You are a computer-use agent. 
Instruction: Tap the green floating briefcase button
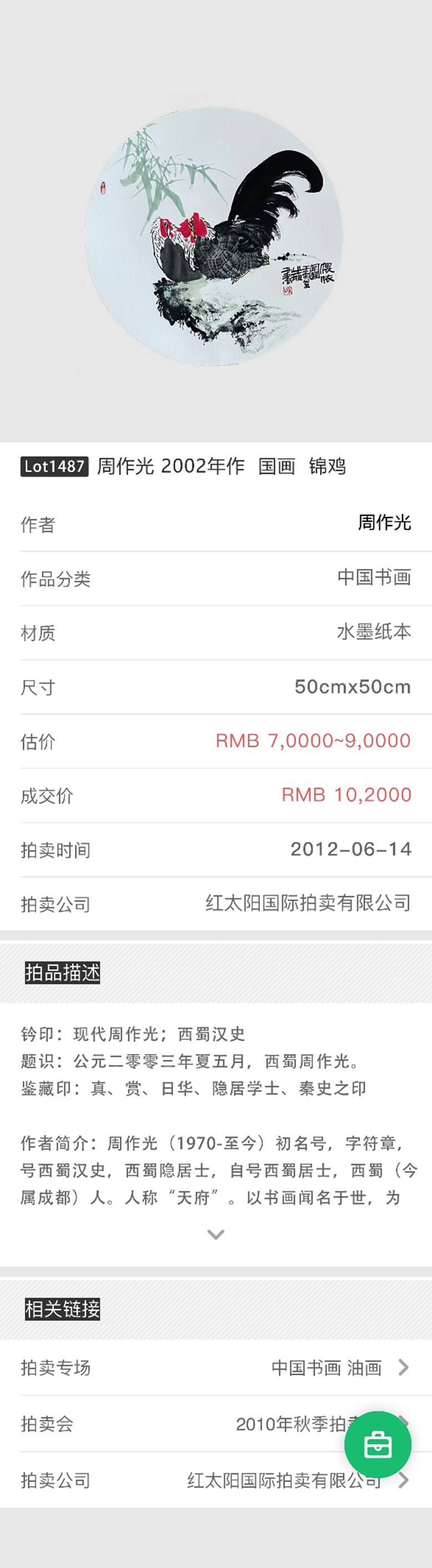[x=377, y=1445]
